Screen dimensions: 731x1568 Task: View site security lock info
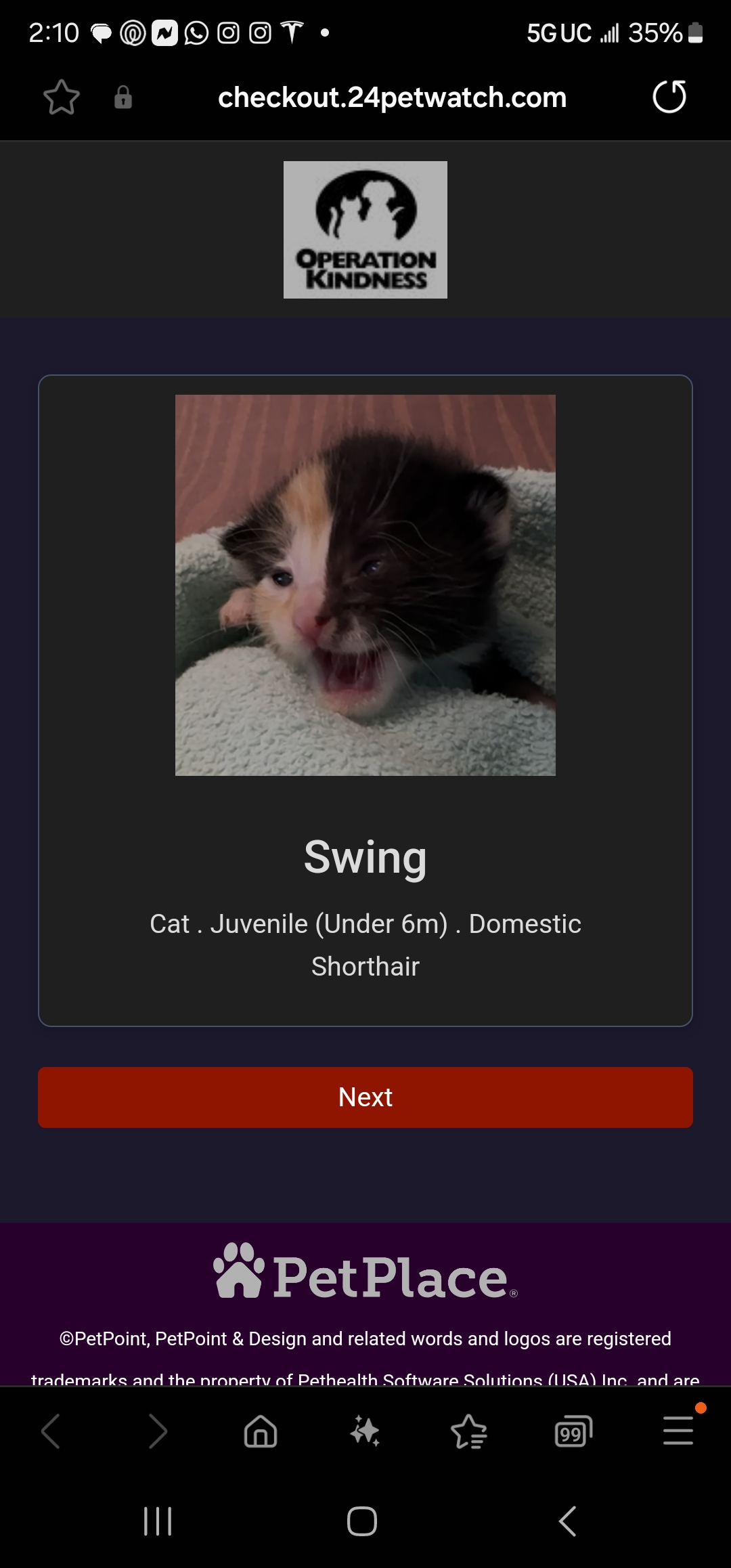coord(123,97)
